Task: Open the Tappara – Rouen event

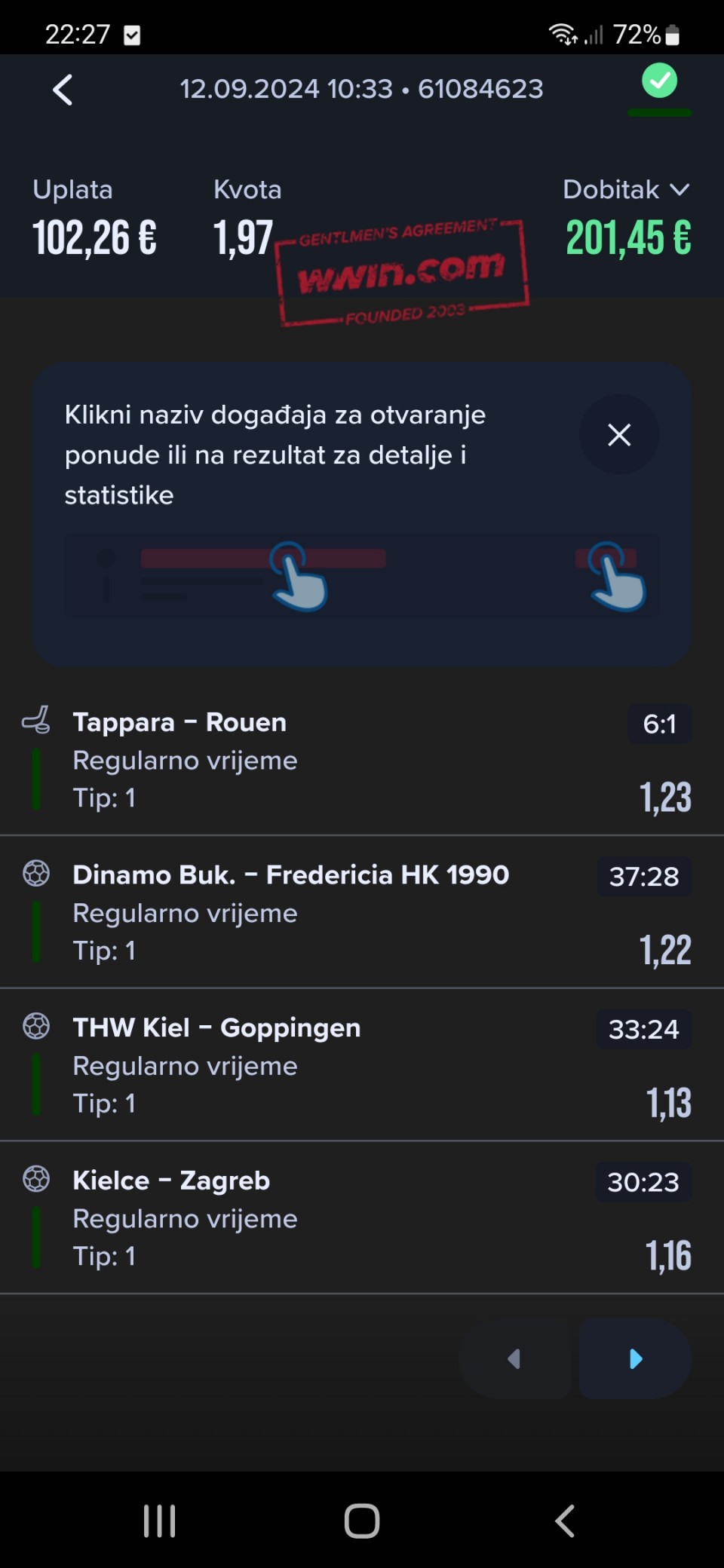Action: 179,722
